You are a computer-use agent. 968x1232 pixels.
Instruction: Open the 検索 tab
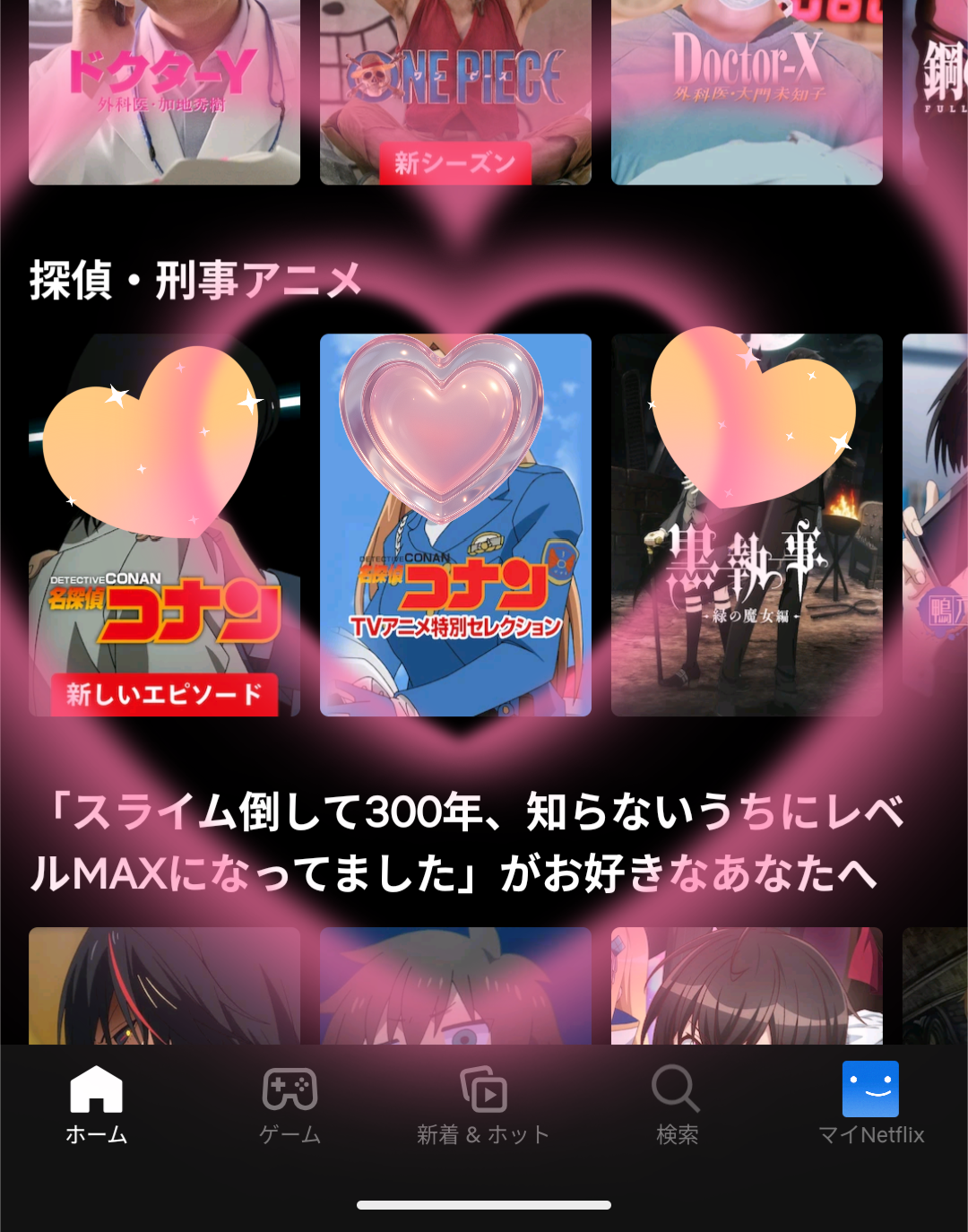677,1105
